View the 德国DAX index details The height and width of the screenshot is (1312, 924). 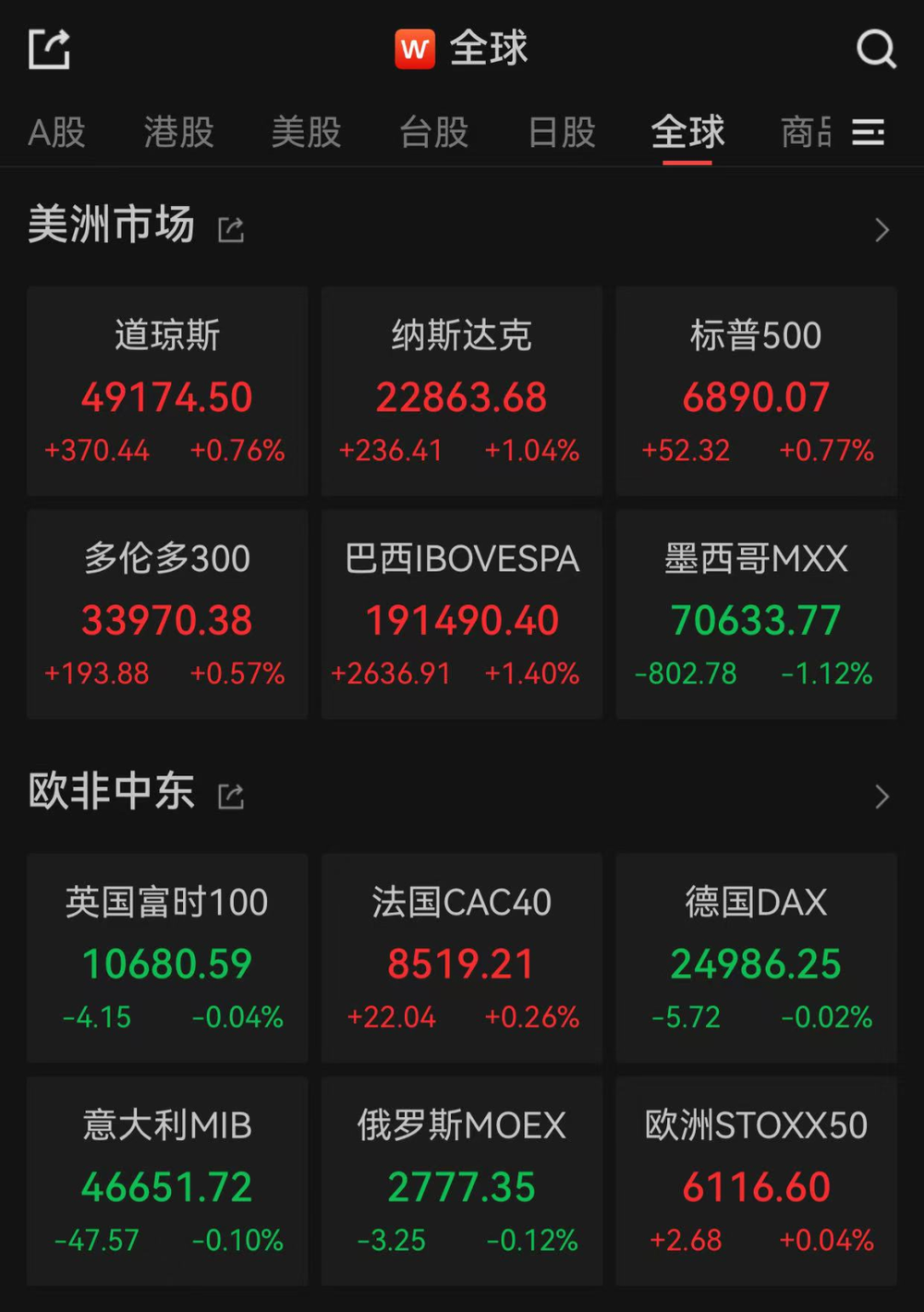[x=756, y=958]
